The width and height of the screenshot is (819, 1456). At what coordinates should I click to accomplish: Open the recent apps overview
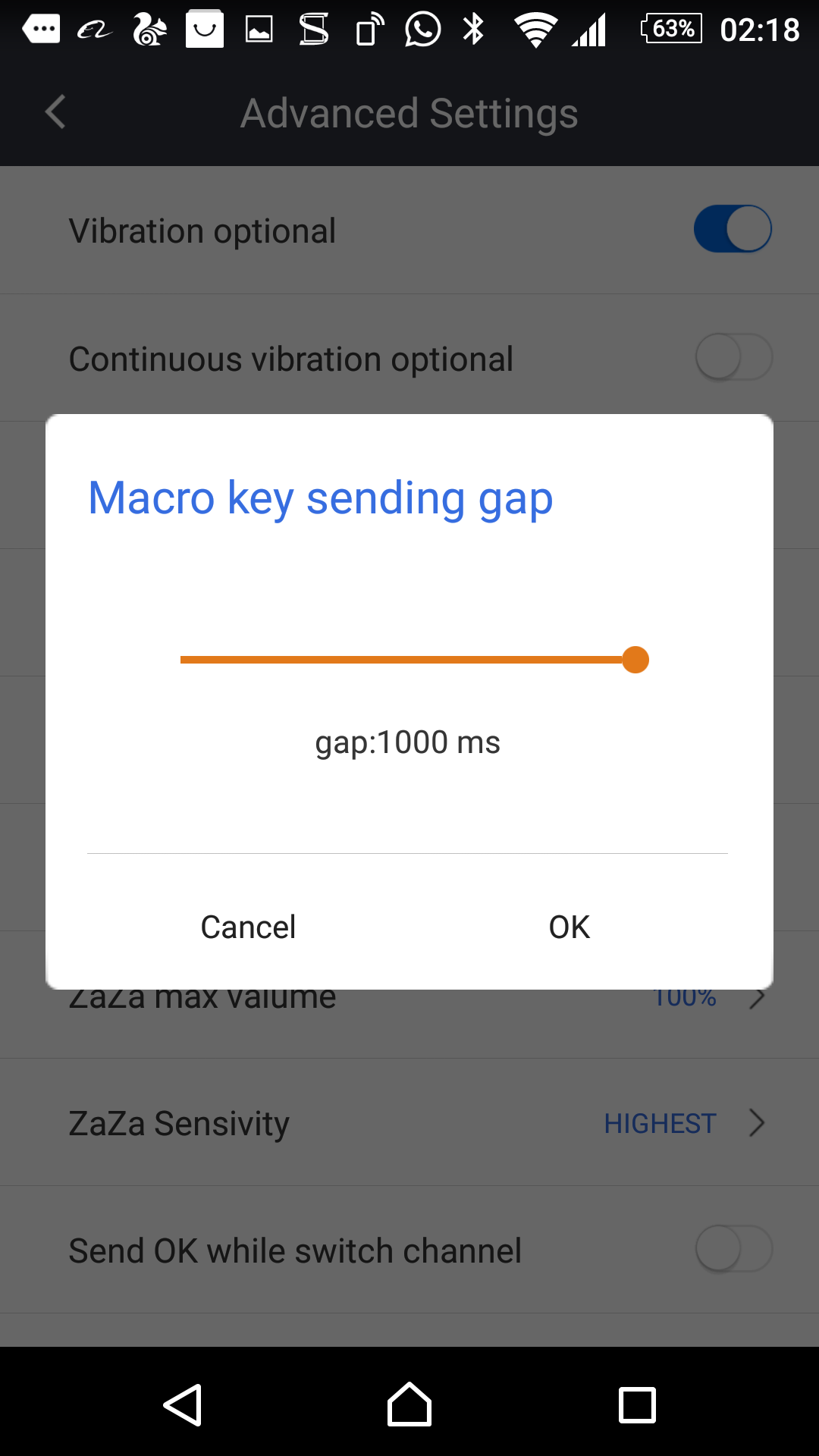(637, 1404)
